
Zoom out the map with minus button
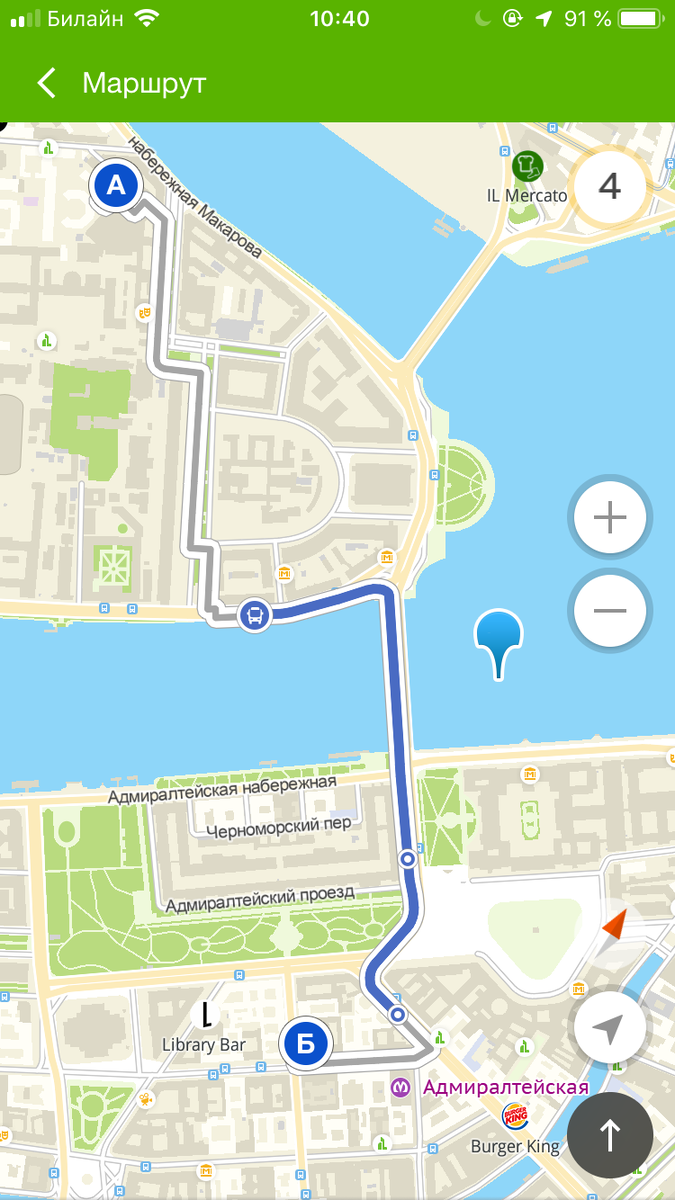[610, 611]
